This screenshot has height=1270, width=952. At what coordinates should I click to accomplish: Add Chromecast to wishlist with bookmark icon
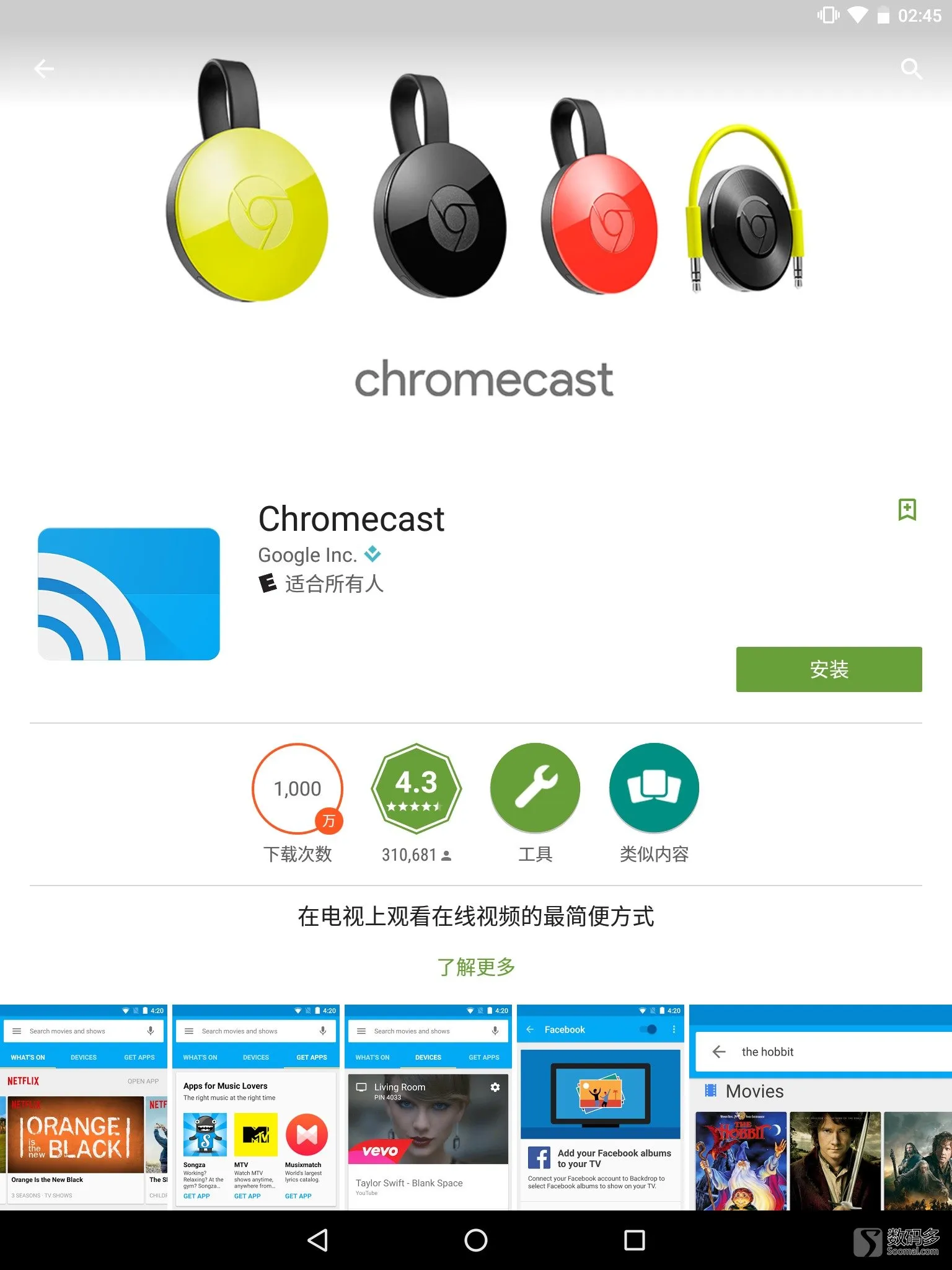(x=907, y=510)
